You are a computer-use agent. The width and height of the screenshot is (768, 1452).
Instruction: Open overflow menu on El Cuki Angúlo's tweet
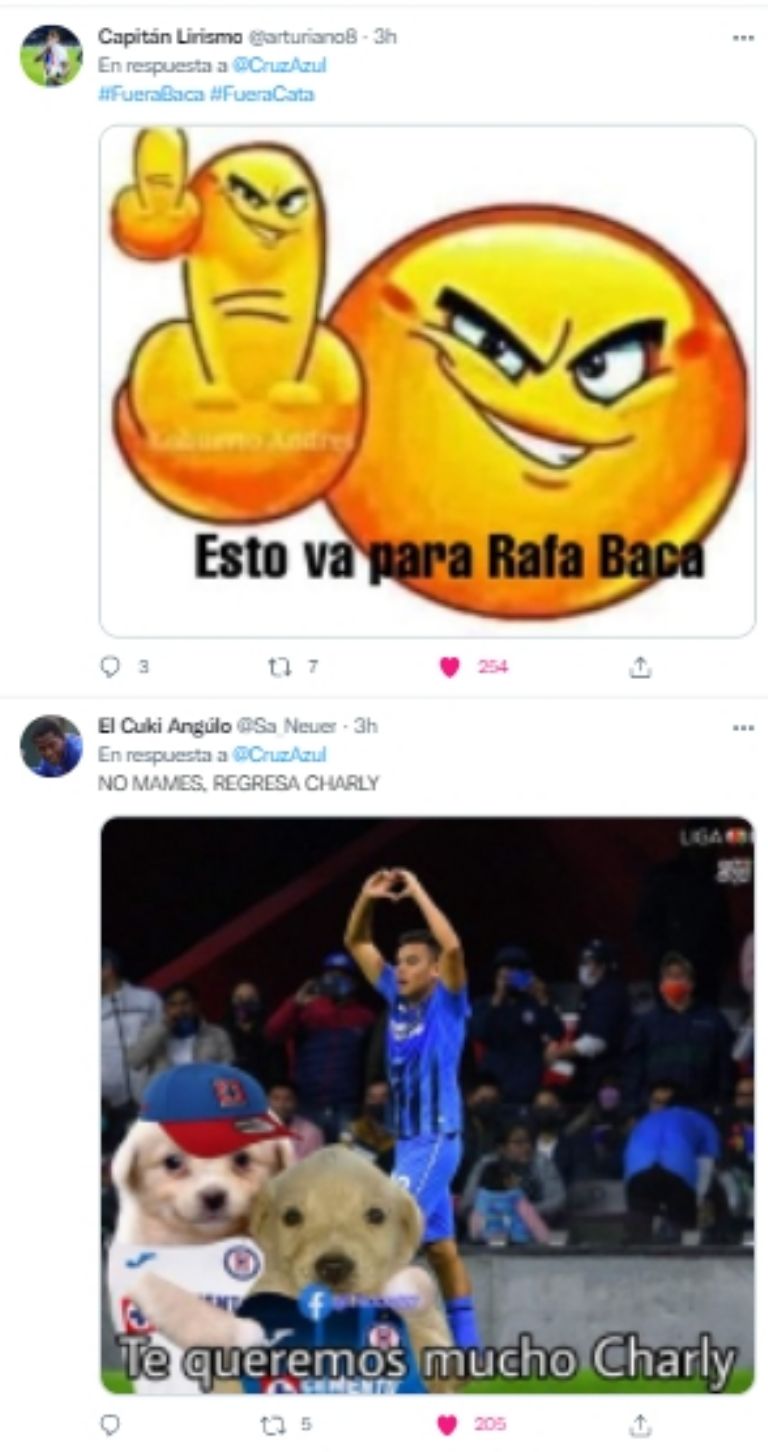click(742, 727)
